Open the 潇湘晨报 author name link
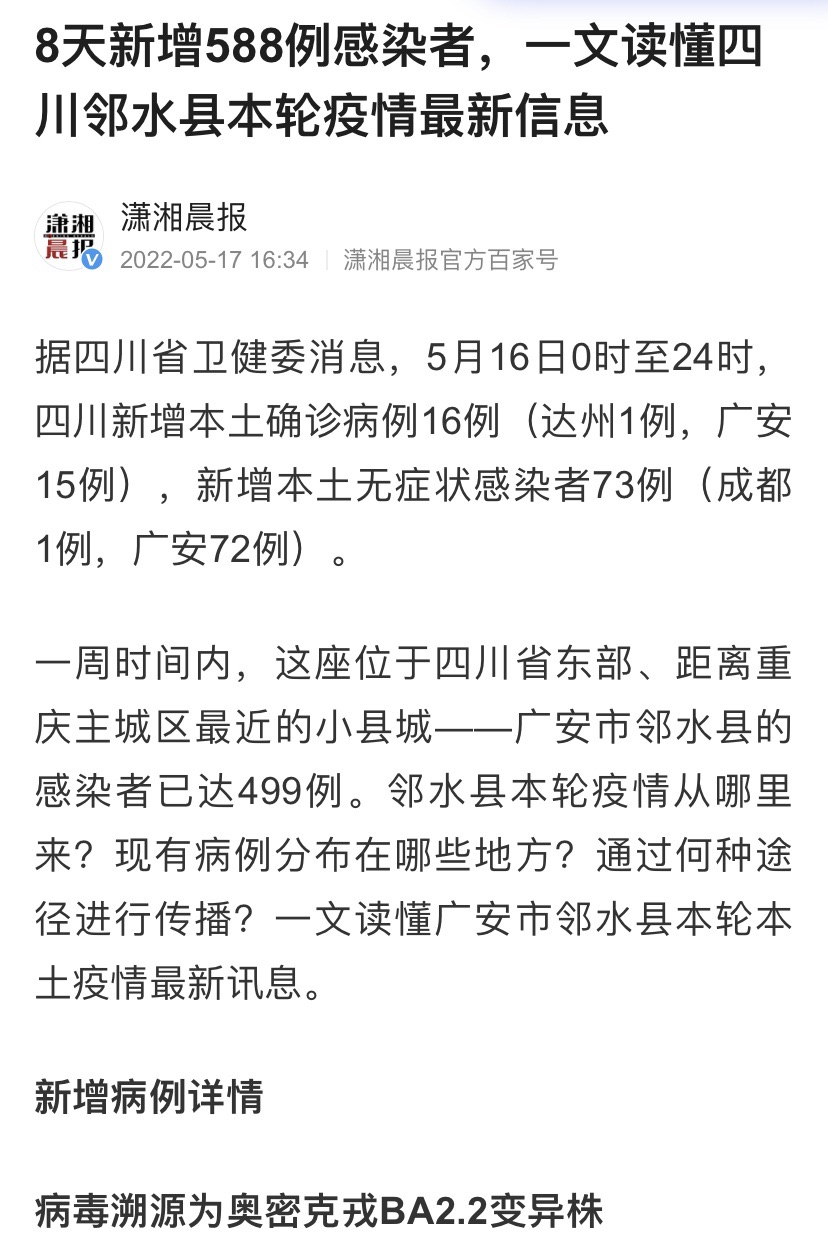 183,217
